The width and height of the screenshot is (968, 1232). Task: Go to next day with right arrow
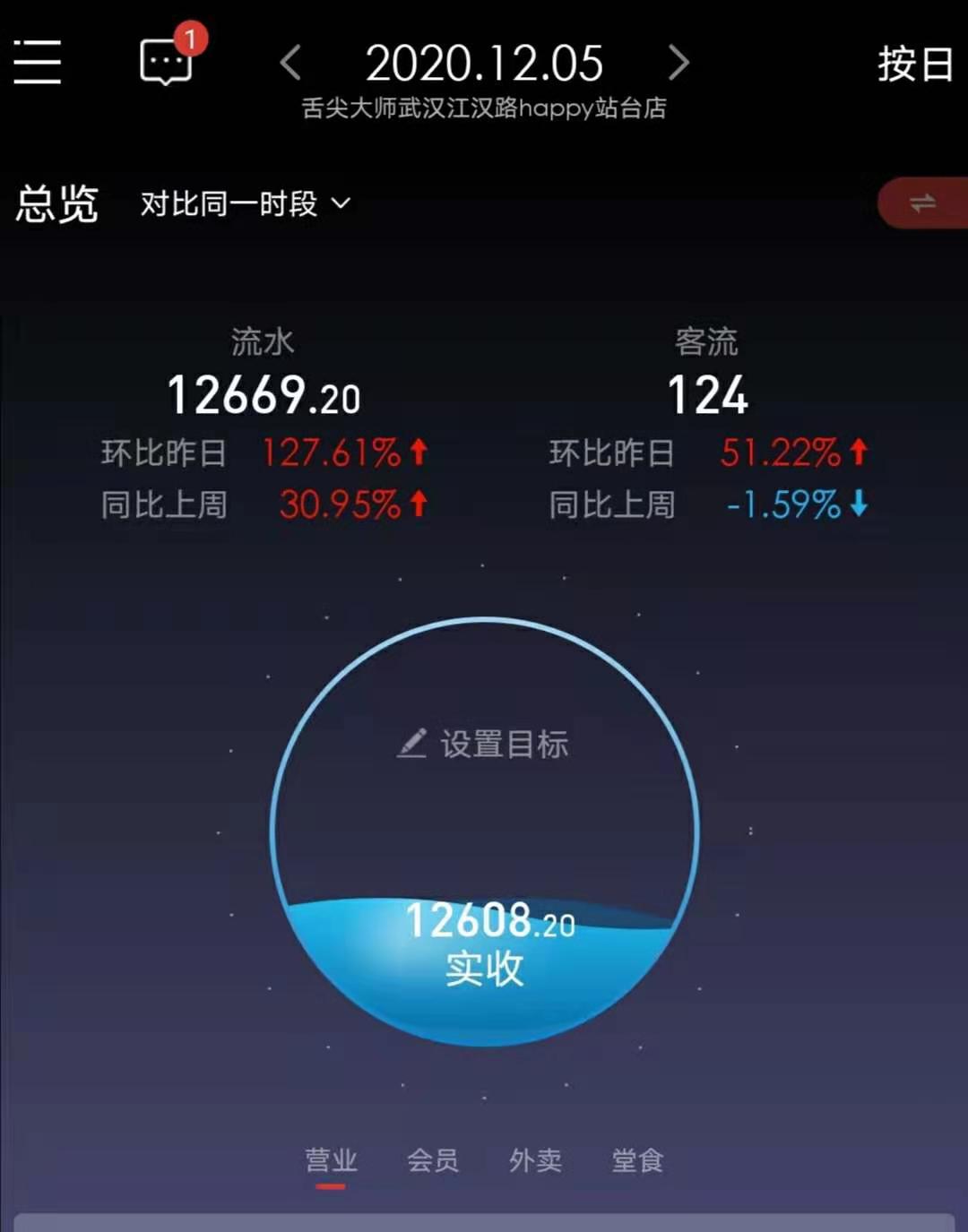(x=678, y=62)
